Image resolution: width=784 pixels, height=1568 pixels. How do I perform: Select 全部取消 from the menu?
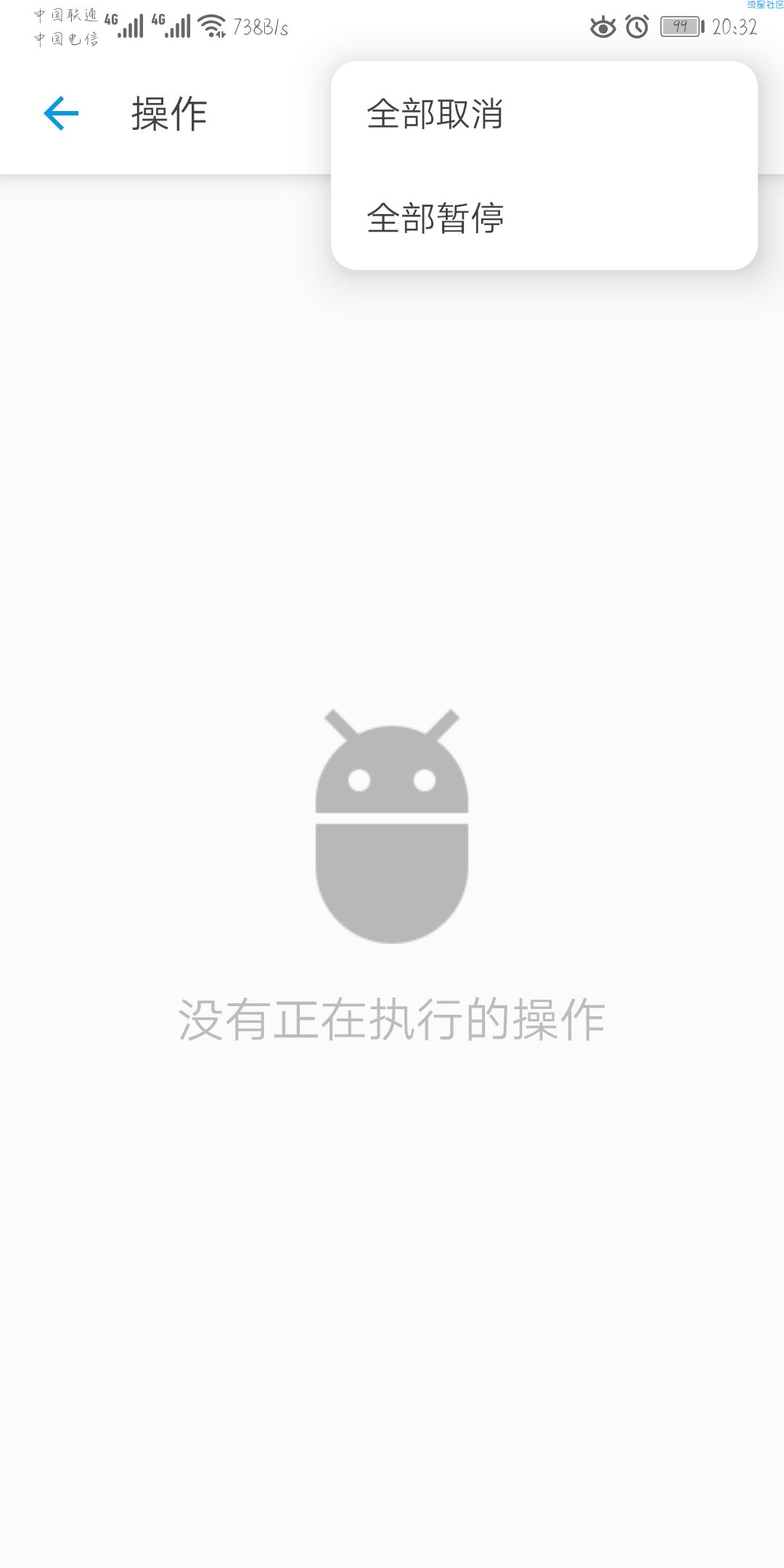pyautogui.click(x=436, y=114)
